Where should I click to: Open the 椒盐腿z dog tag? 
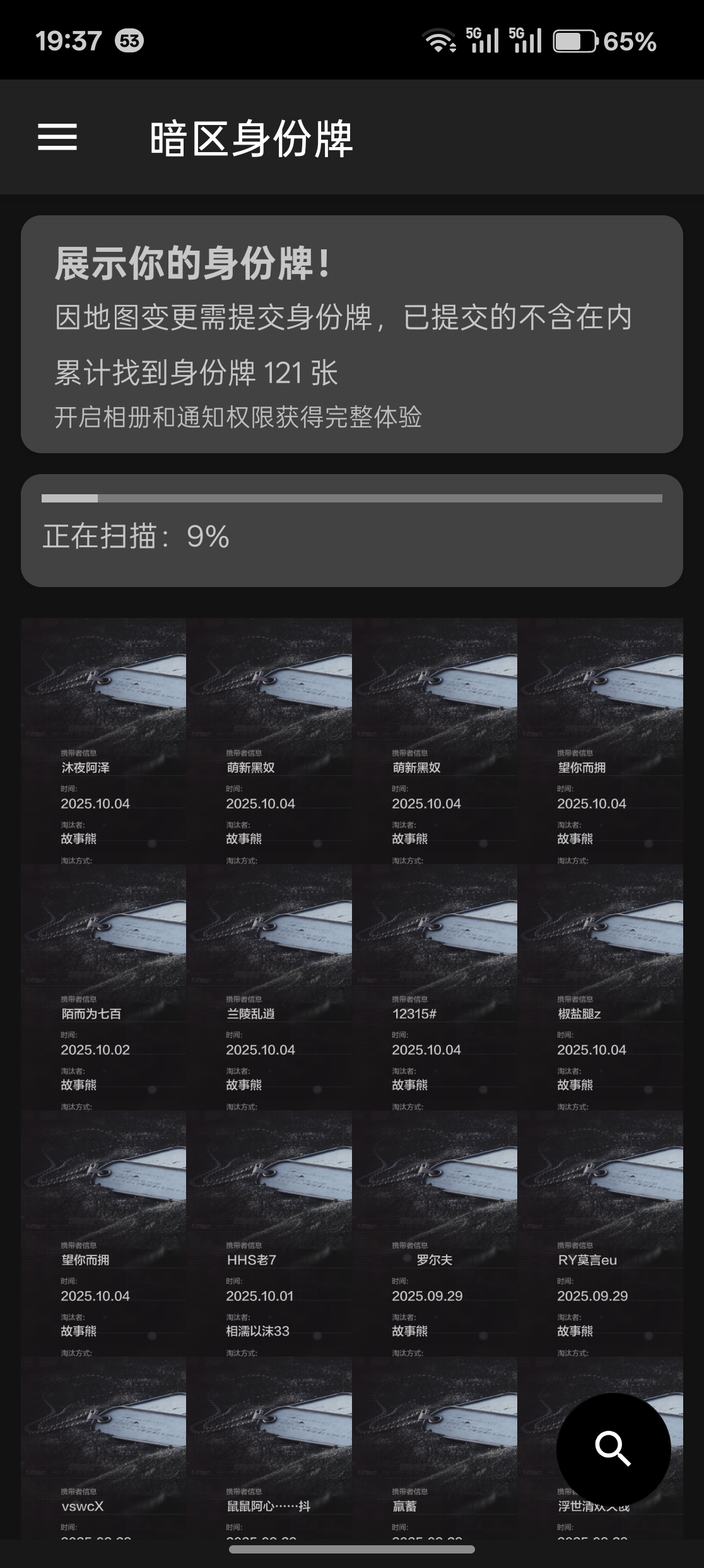click(600, 987)
